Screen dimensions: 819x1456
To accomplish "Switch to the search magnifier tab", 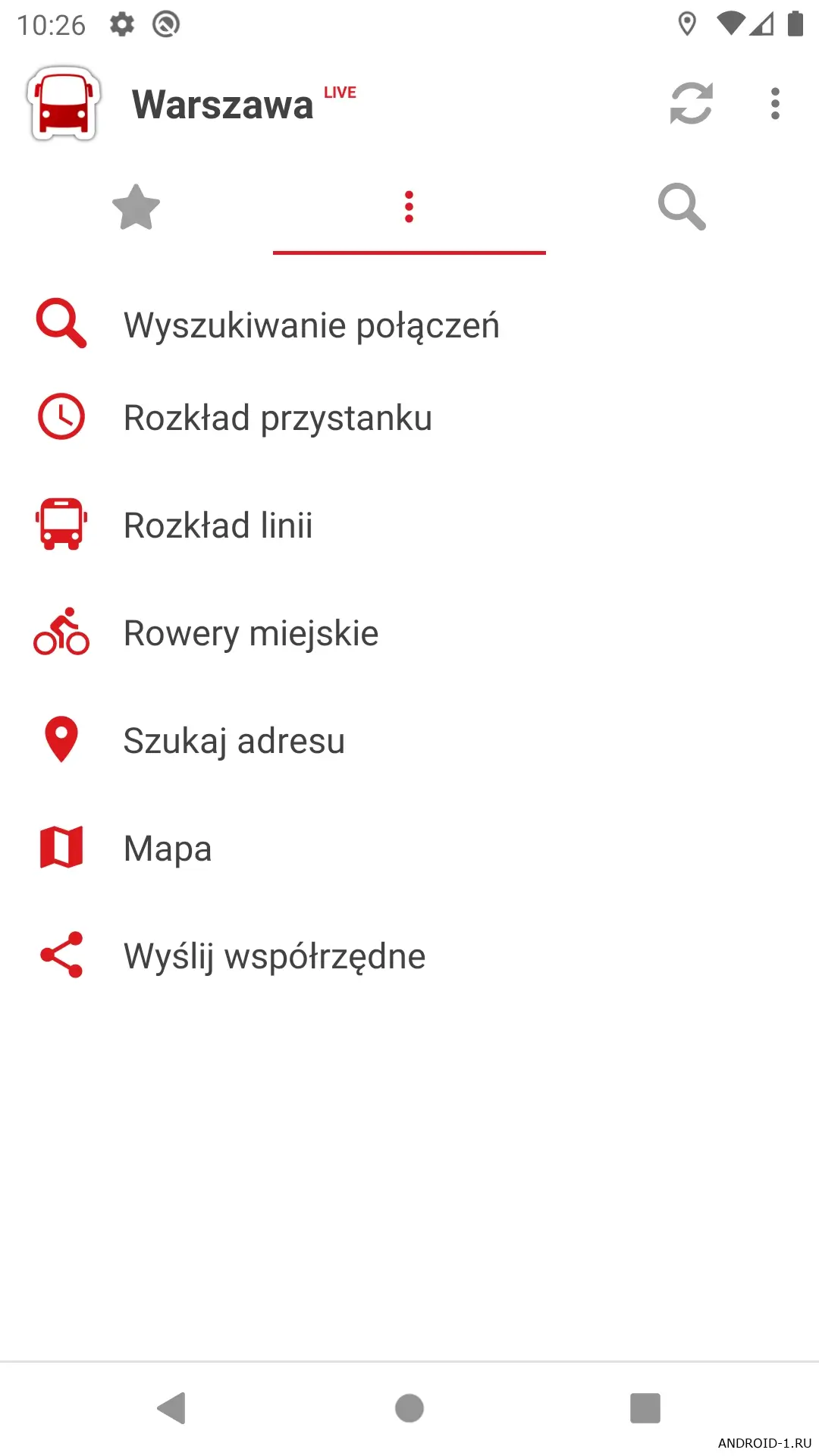I will pos(682,207).
